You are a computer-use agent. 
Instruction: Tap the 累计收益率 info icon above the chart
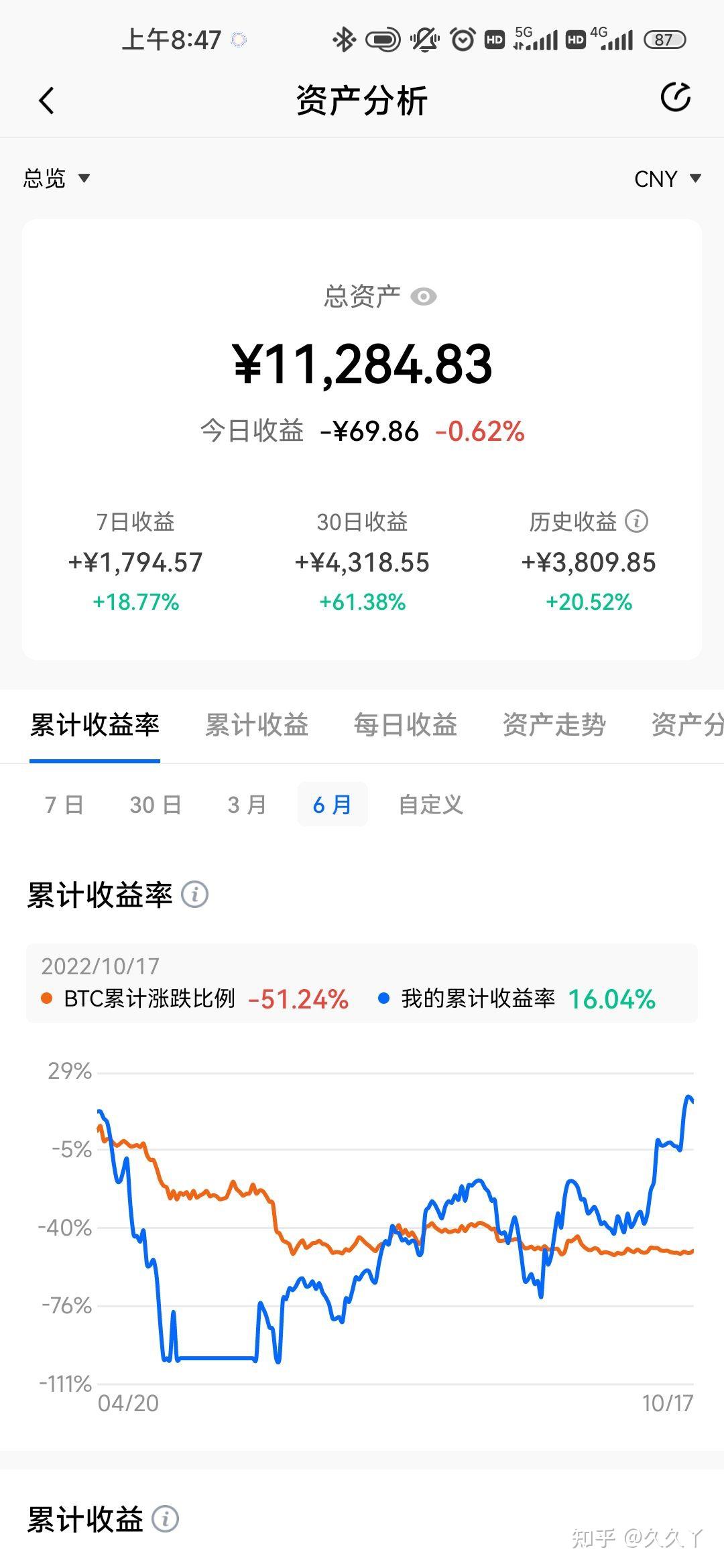pos(194,894)
